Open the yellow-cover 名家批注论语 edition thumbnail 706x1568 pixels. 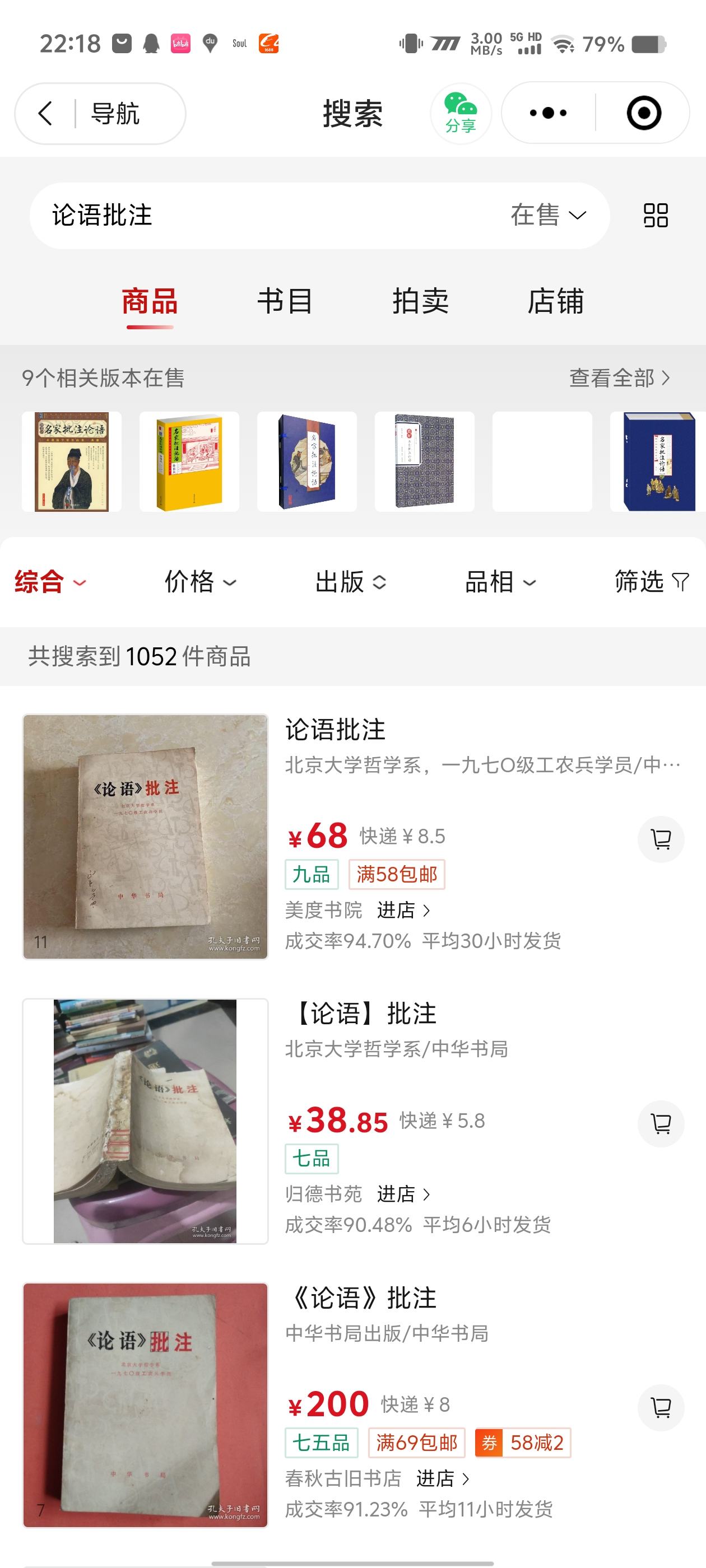point(189,461)
